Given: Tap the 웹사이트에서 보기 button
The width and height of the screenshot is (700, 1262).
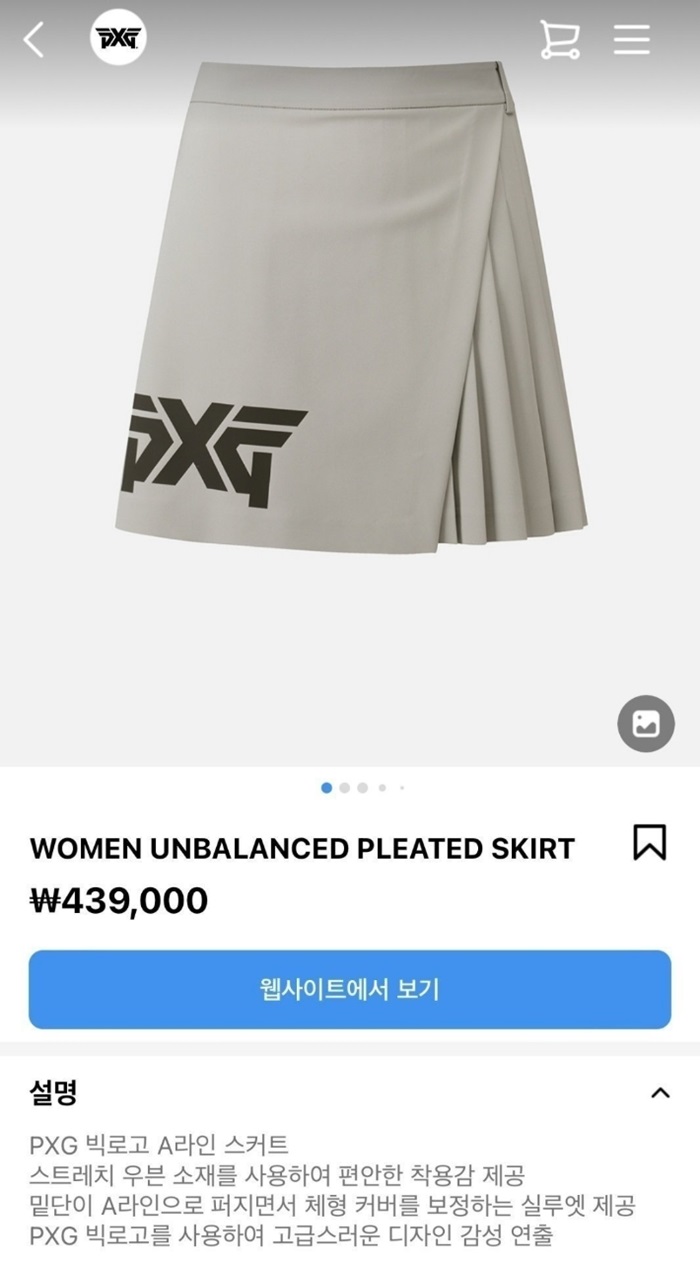Looking at the screenshot, I should click(x=349, y=989).
